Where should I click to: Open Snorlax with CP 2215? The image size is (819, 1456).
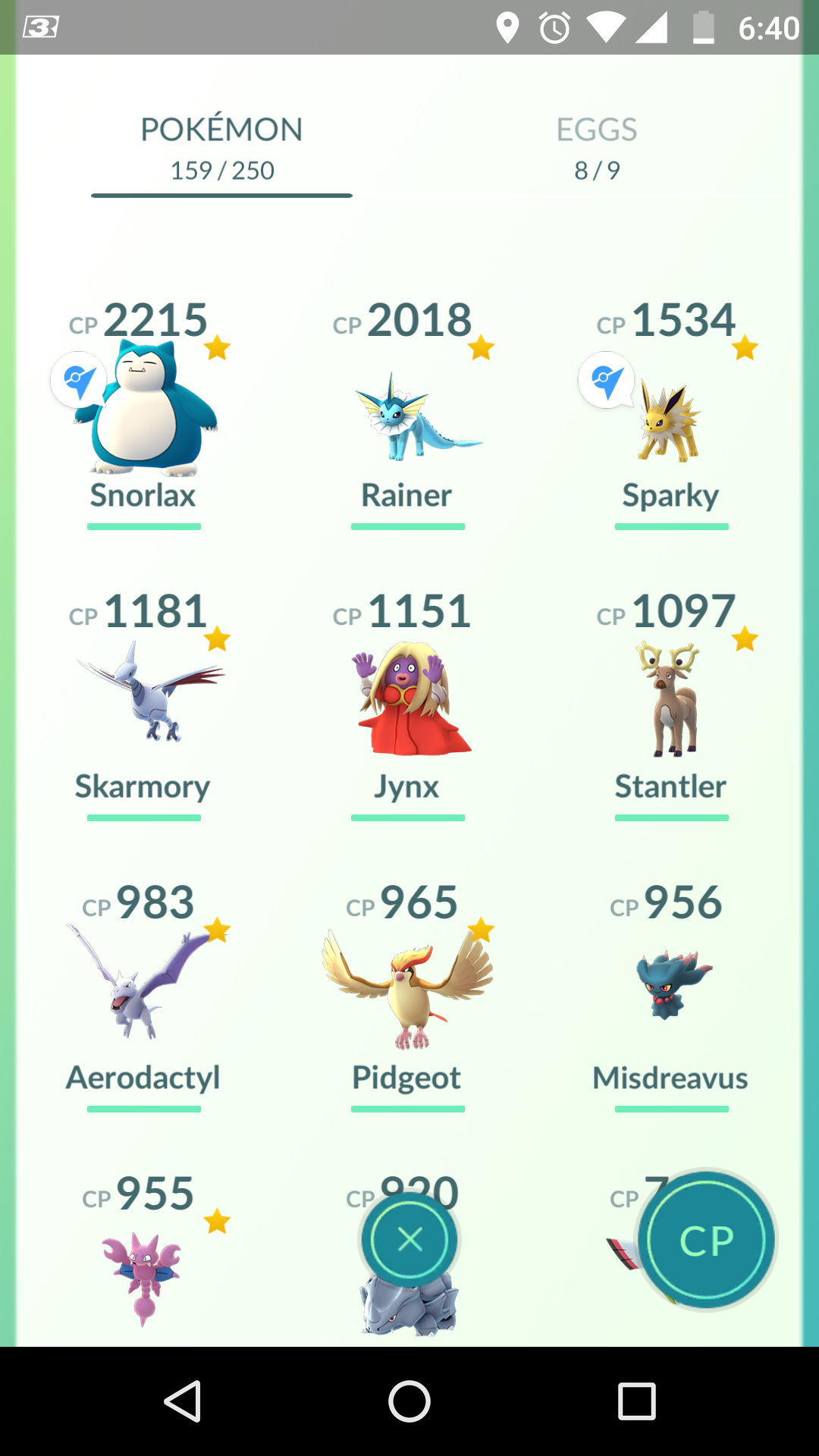[144, 413]
